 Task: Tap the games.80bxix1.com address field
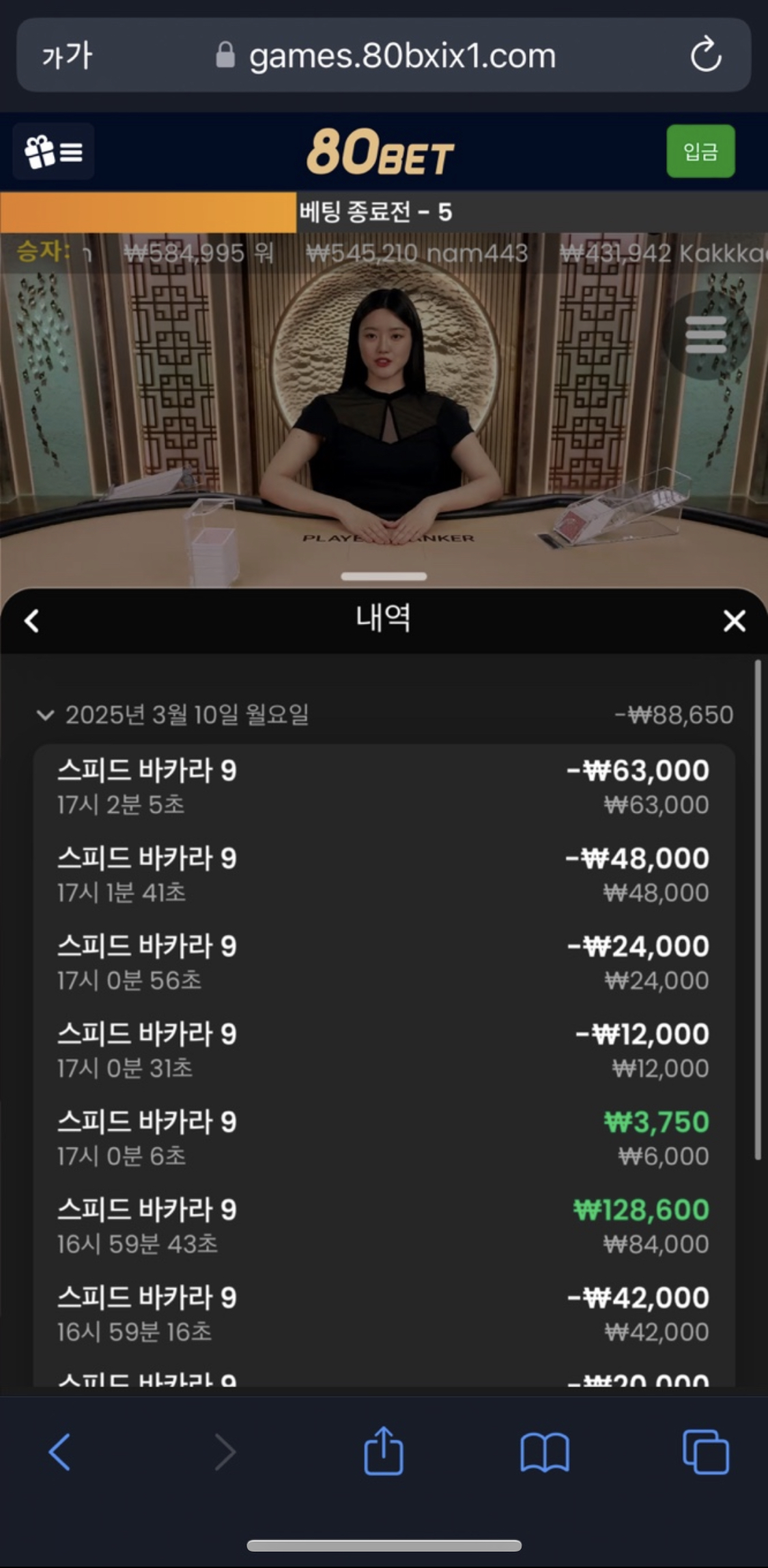pos(401,55)
